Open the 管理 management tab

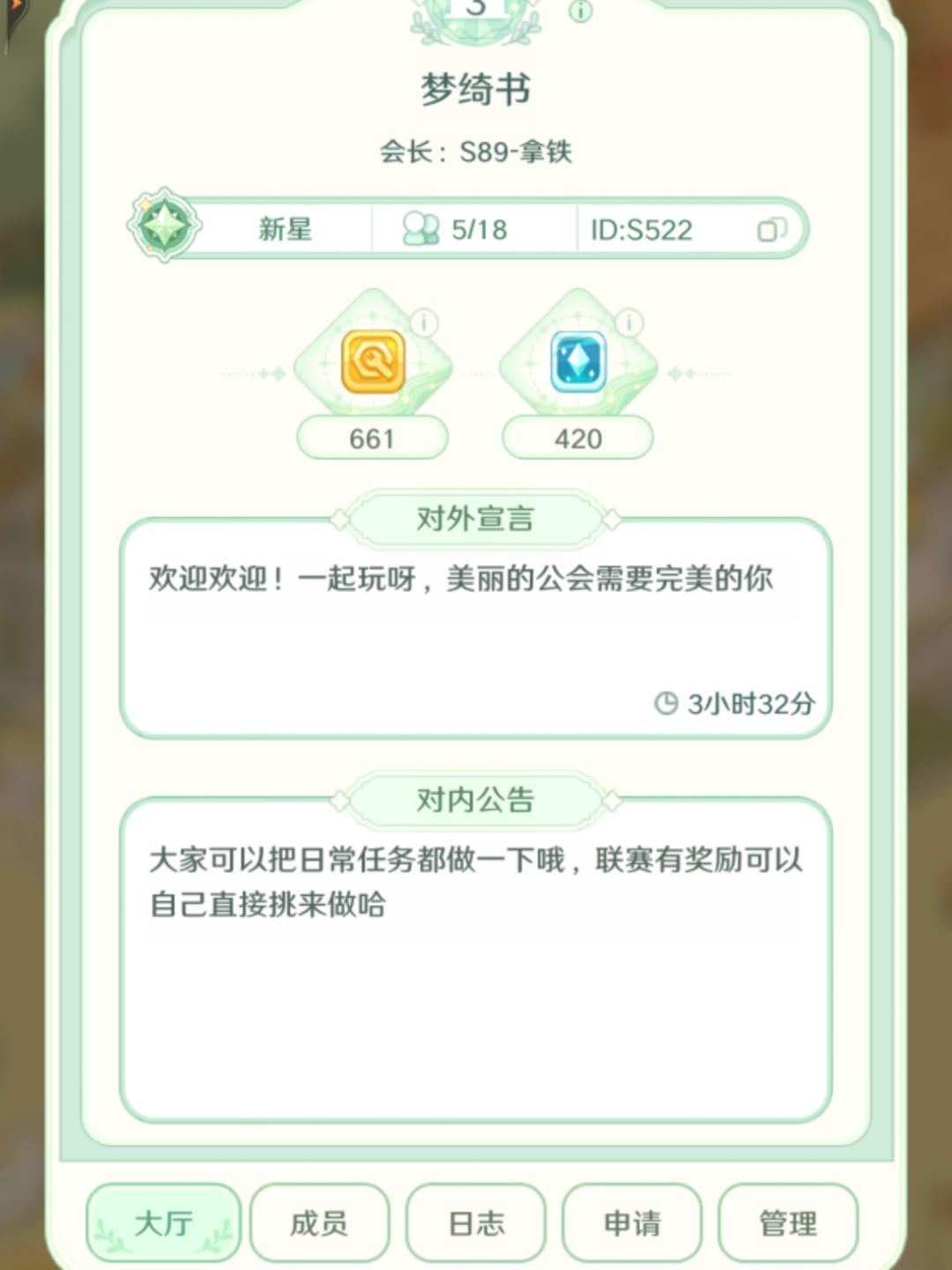[x=788, y=1222]
